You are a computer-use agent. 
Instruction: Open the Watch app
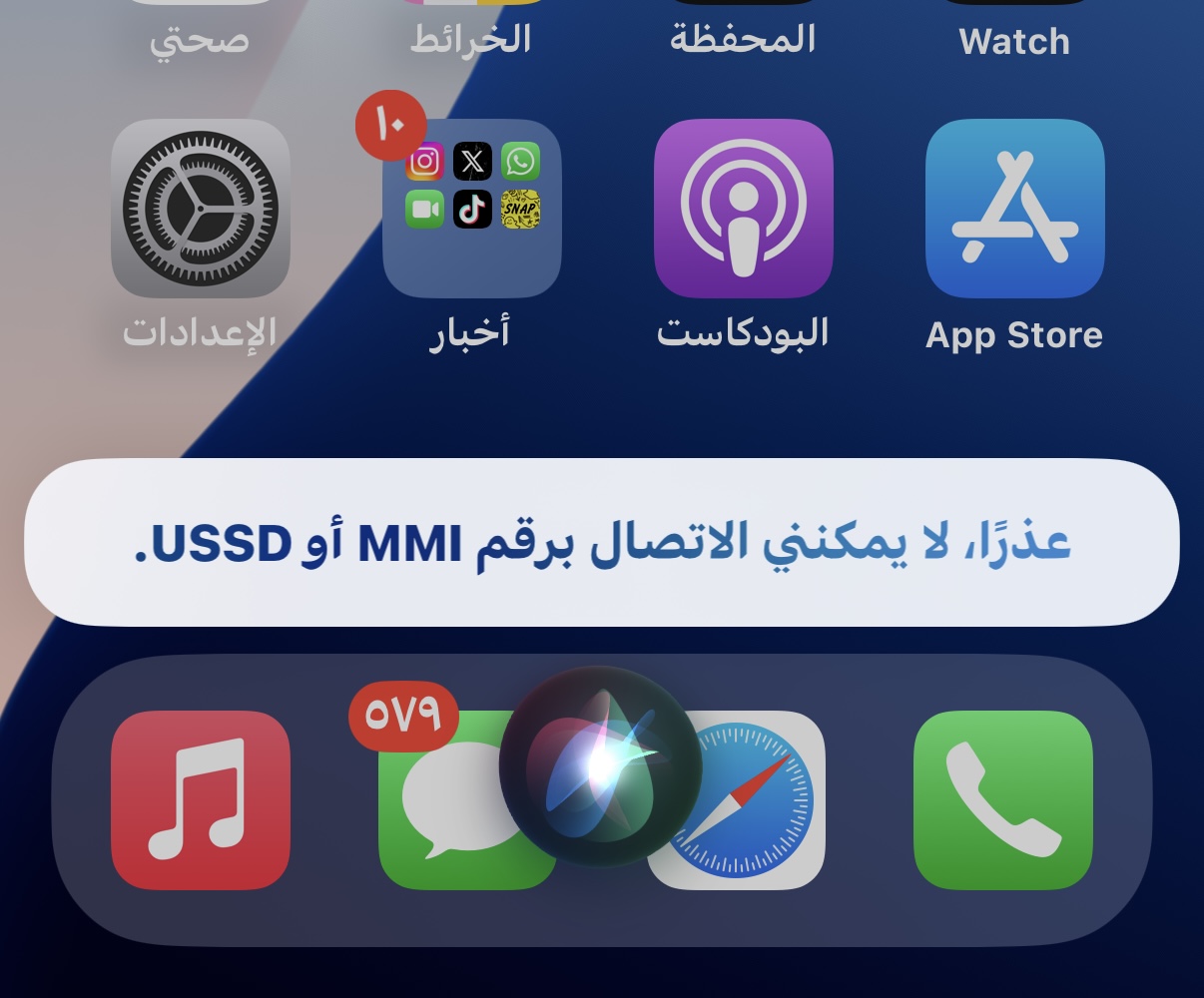pos(1014,40)
